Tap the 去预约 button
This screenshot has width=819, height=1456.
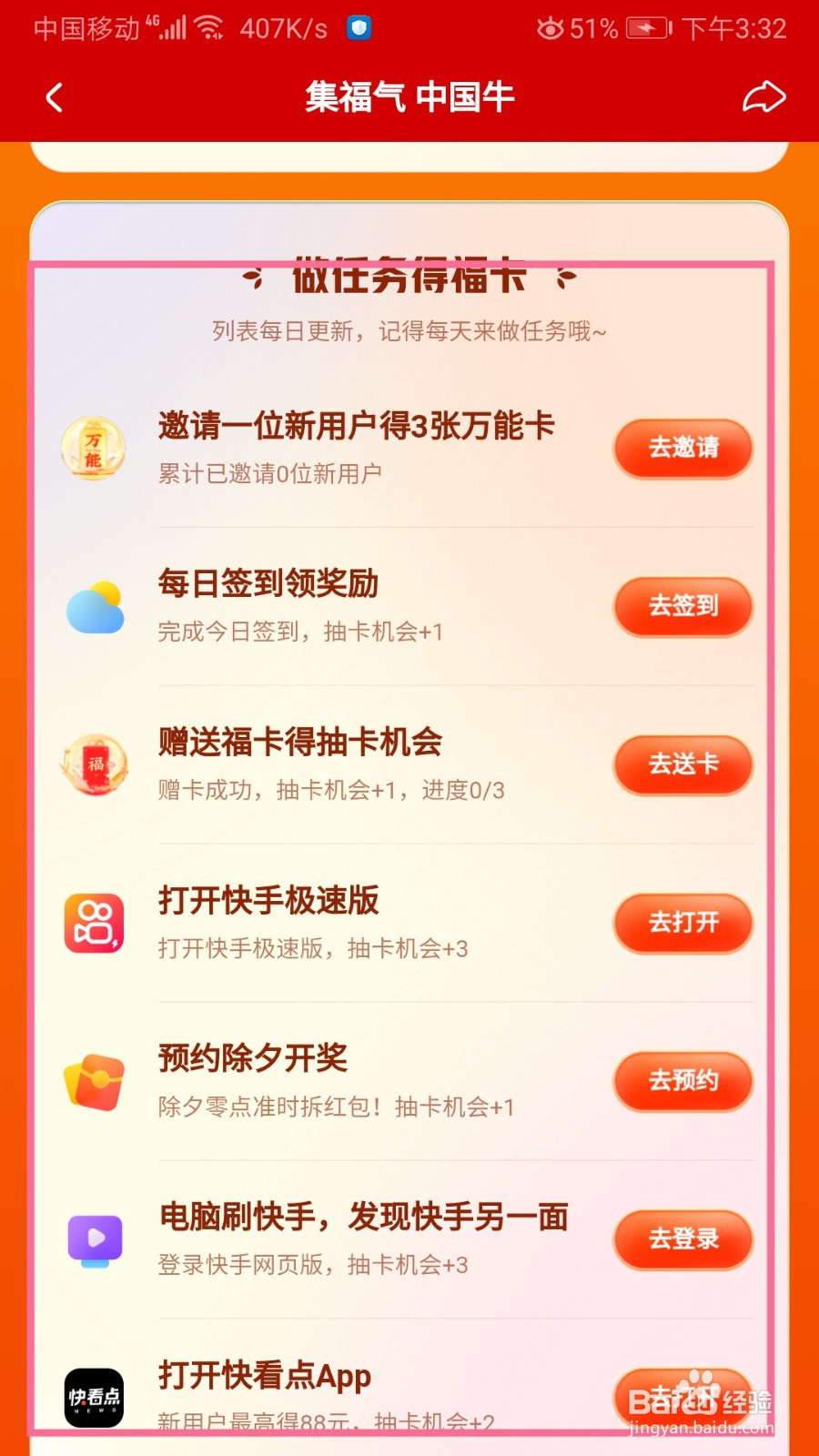point(682,1081)
